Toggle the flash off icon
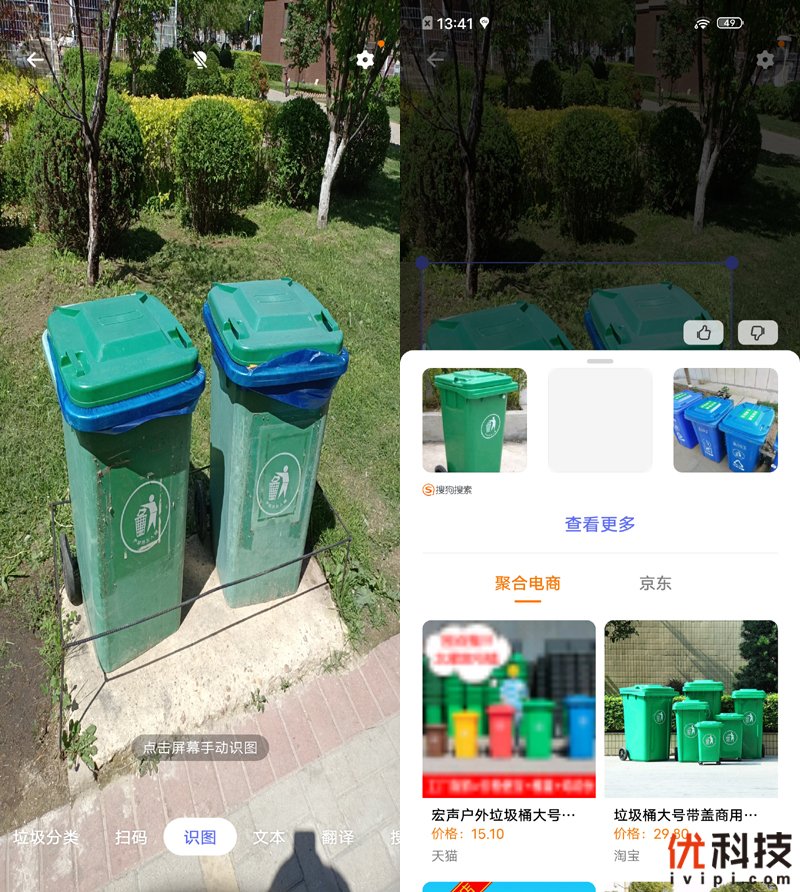 coord(199,59)
